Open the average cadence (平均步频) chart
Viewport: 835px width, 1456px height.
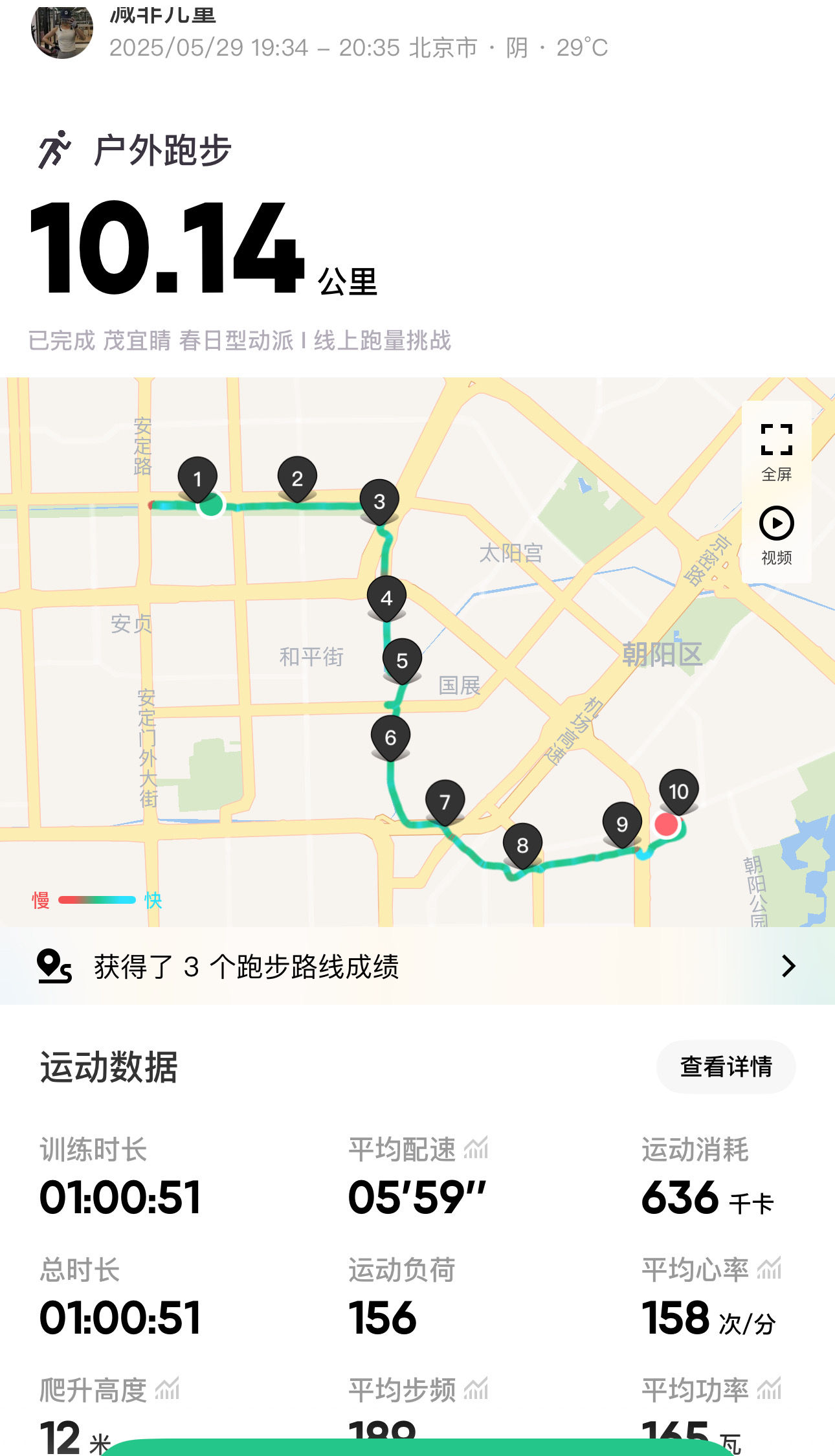(x=476, y=1389)
